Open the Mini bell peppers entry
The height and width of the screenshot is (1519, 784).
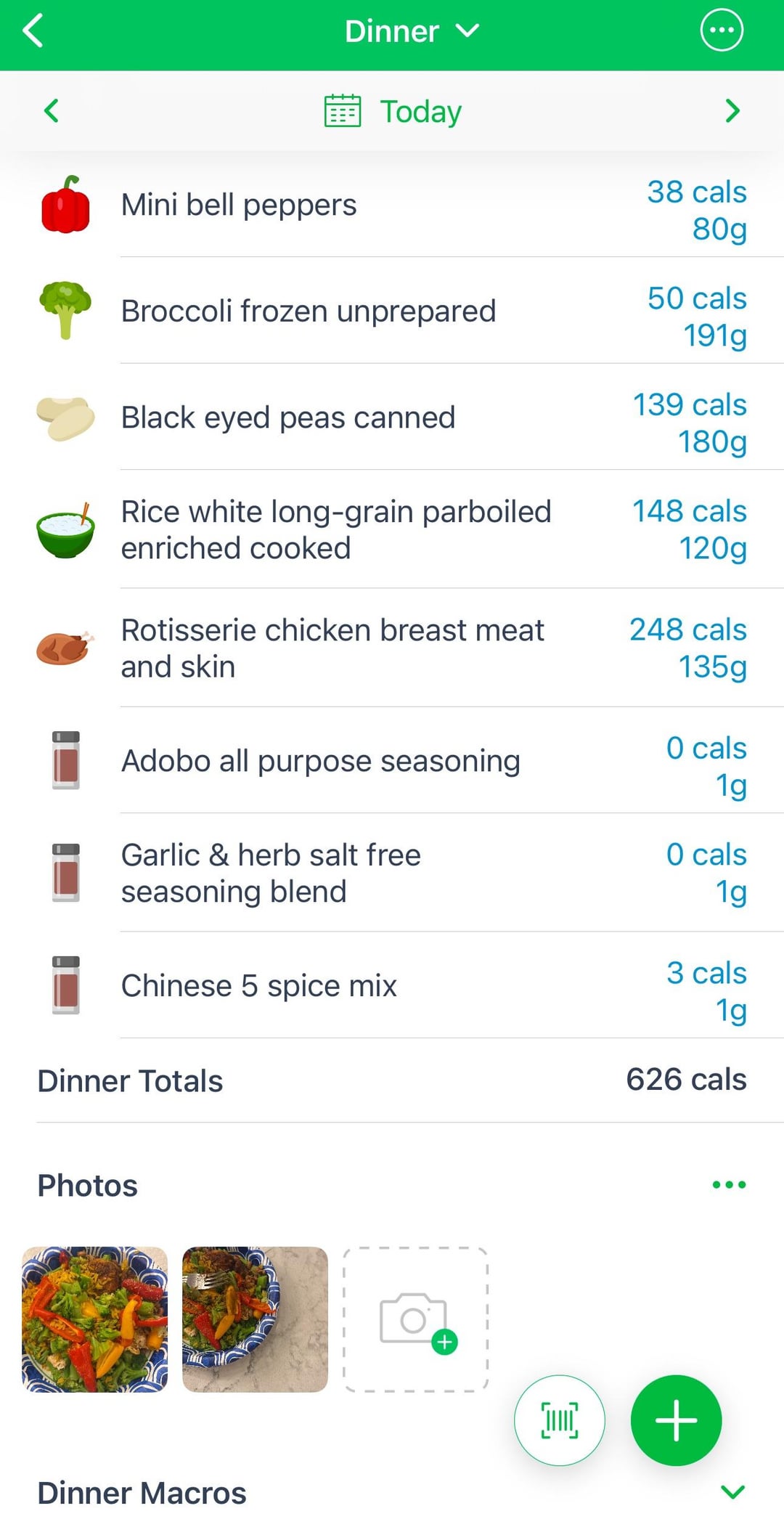tap(392, 205)
